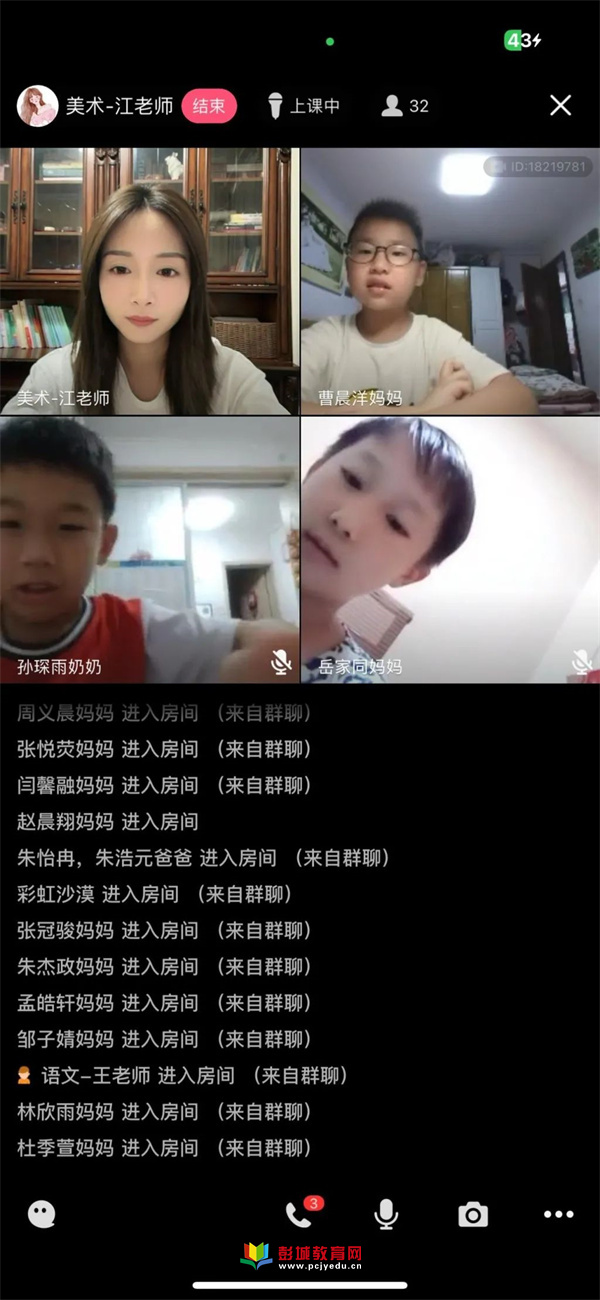Viewport: 600px width, 1300px height.
Task: Open call requests with 3 badge
Action: click(299, 1214)
